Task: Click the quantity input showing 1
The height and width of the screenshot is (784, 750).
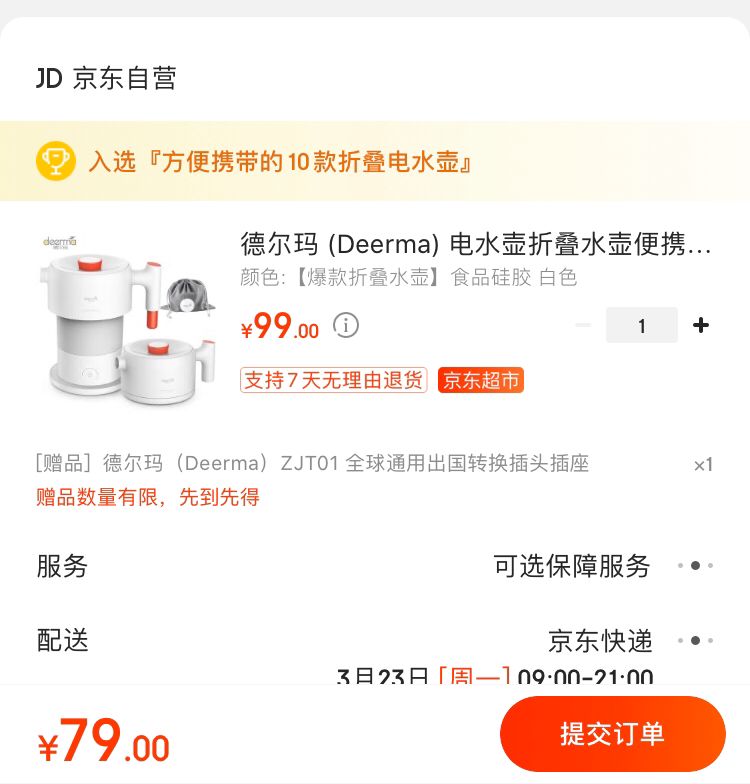Action: 641,325
